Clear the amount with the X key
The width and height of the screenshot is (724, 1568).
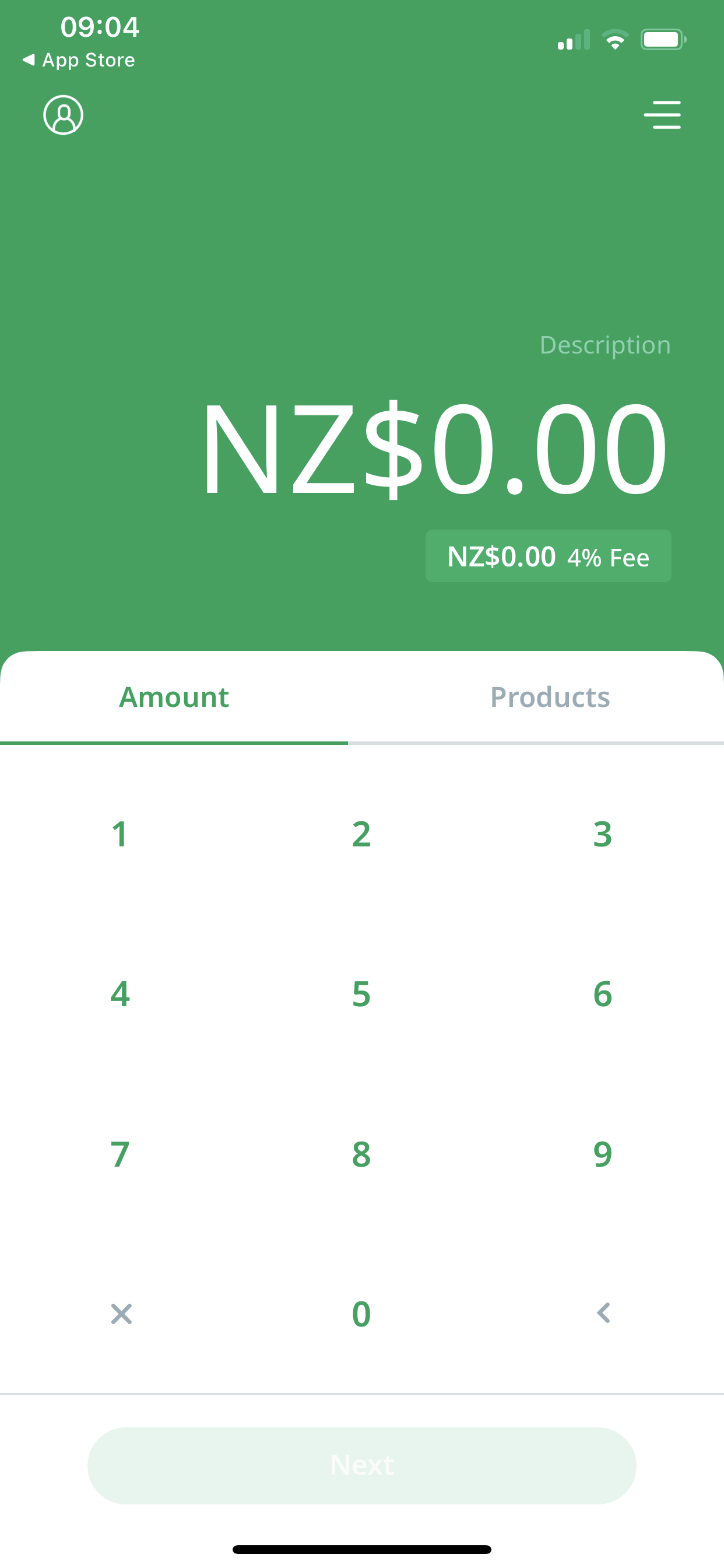click(x=121, y=1314)
